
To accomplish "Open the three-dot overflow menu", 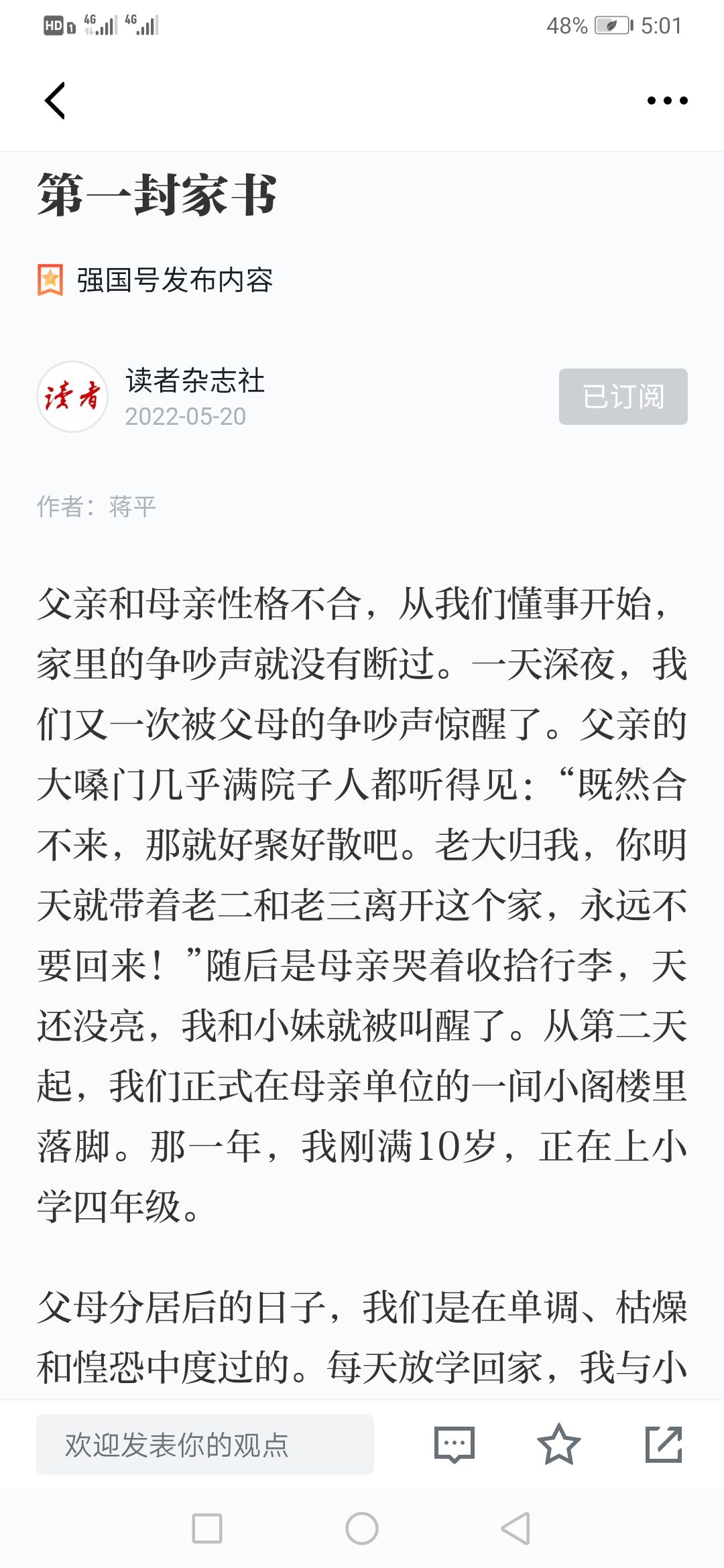I will 667,101.
